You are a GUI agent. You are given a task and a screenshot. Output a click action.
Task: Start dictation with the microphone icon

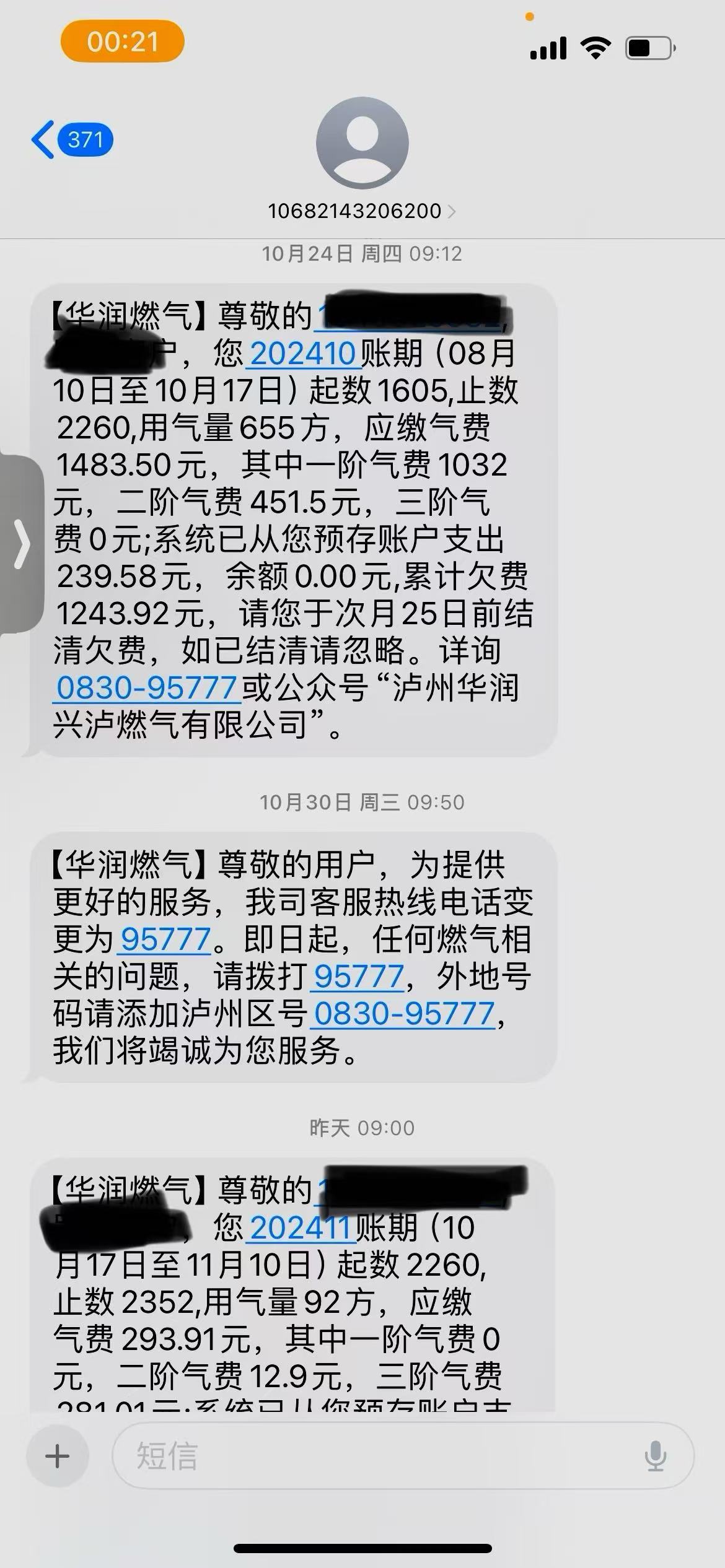[x=655, y=1456]
